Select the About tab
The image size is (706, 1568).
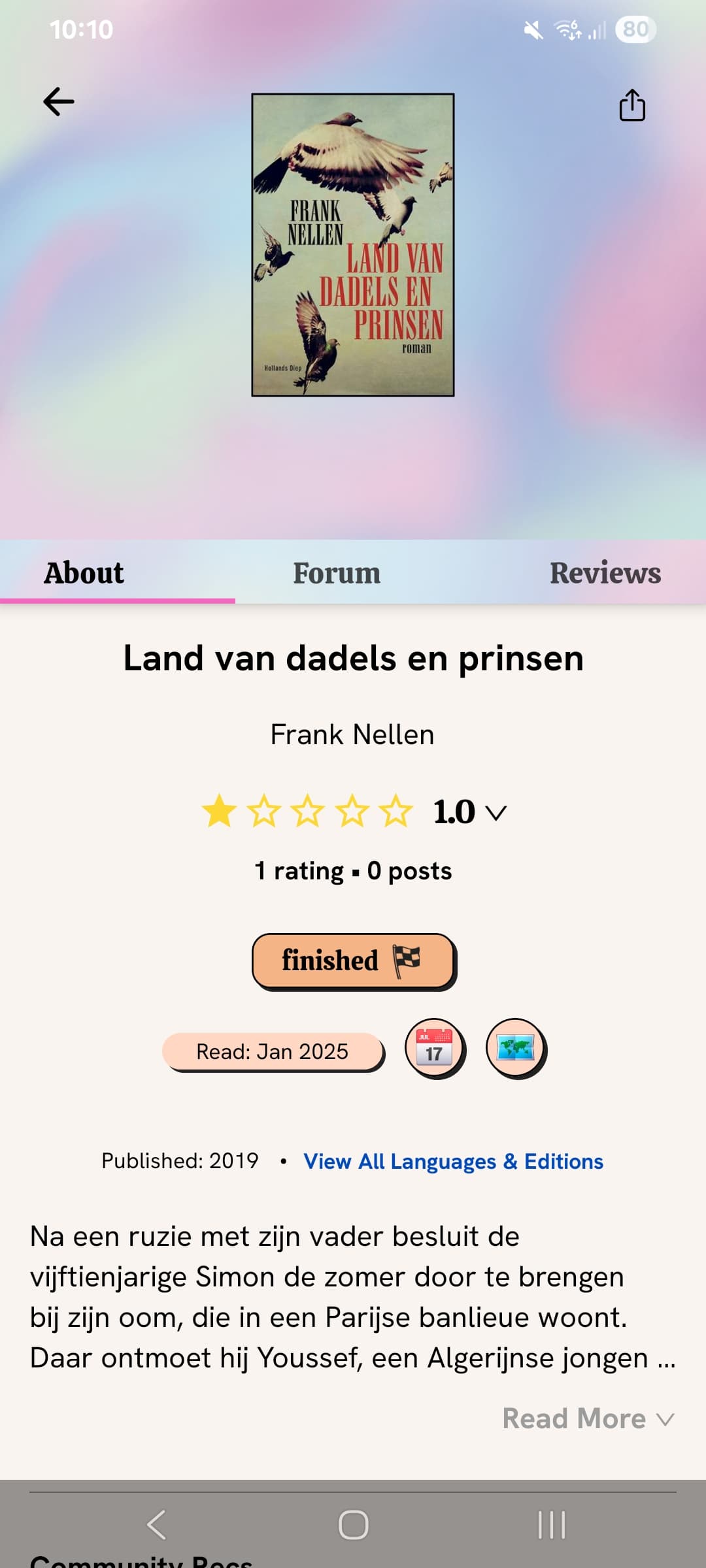pyautogui.click(x=84, y=574)
